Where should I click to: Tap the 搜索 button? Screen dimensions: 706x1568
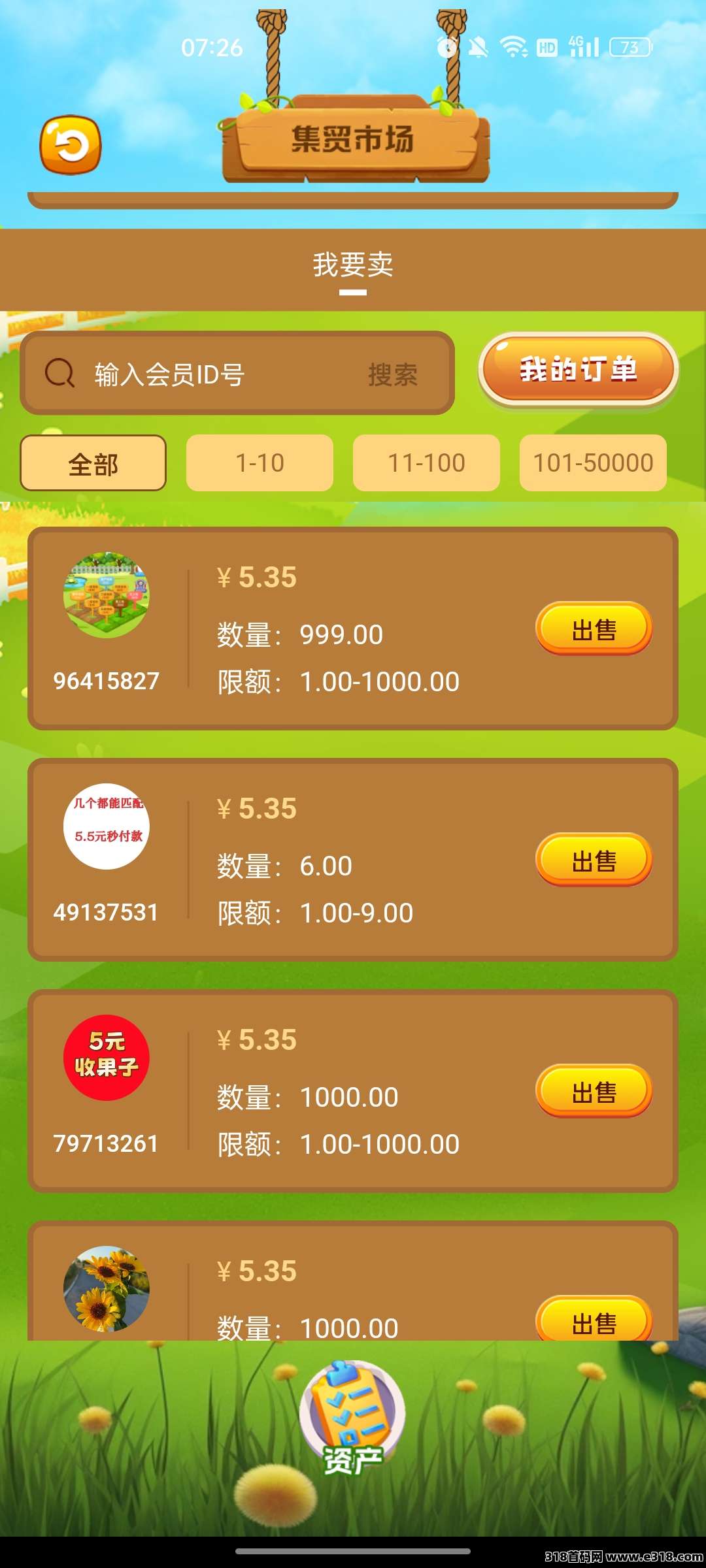click(392, 374)
